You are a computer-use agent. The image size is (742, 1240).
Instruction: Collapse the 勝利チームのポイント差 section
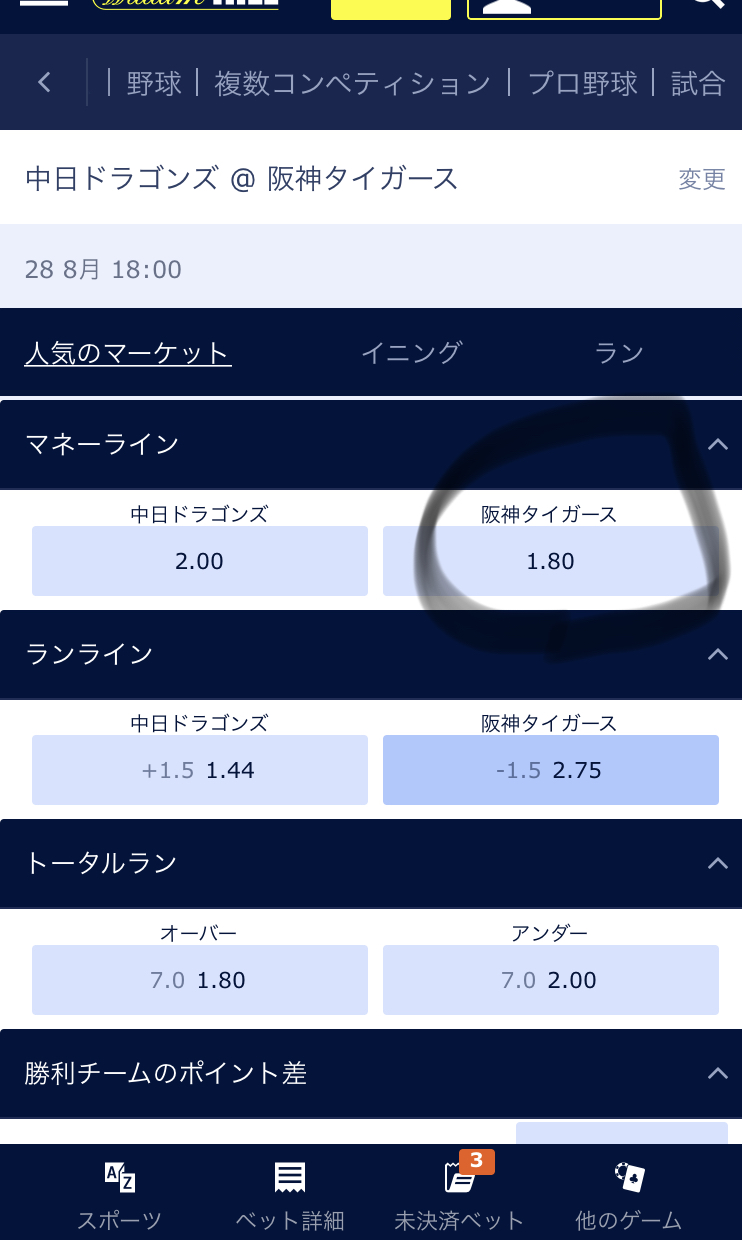(717, 1073)
